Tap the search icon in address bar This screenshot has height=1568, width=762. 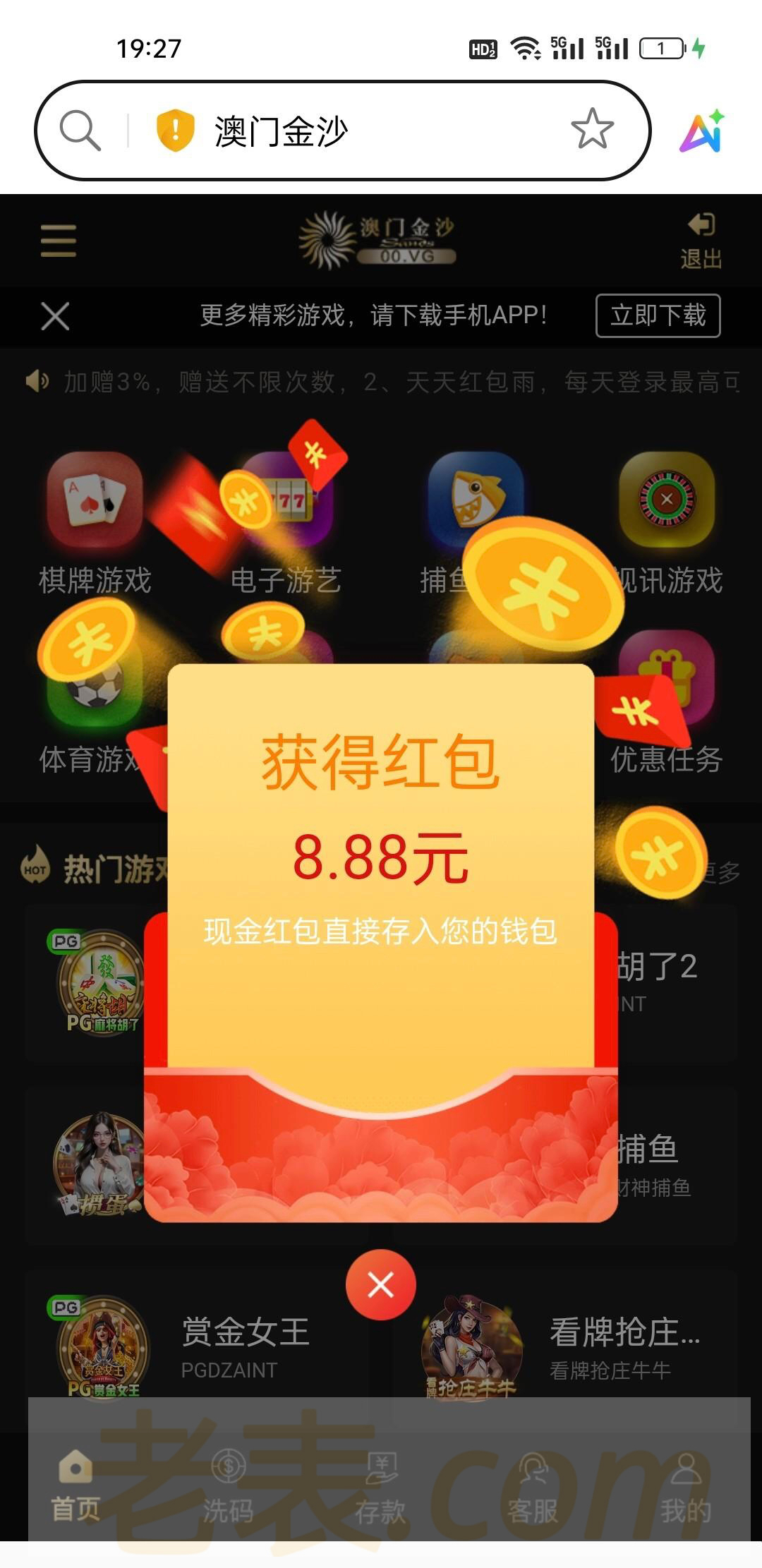[x=80, y=131]
